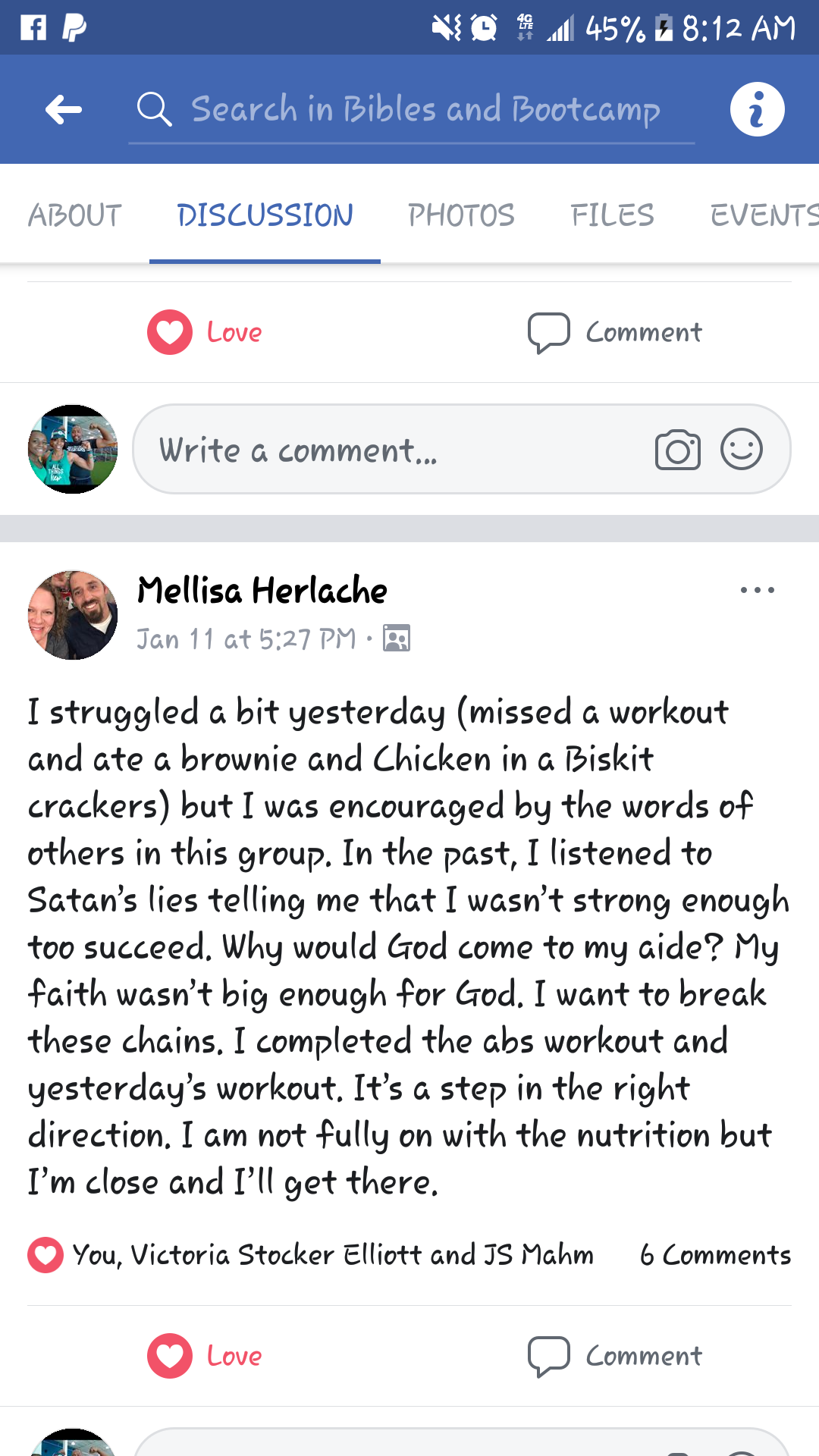Select the Discussion tab

point(265,215)
